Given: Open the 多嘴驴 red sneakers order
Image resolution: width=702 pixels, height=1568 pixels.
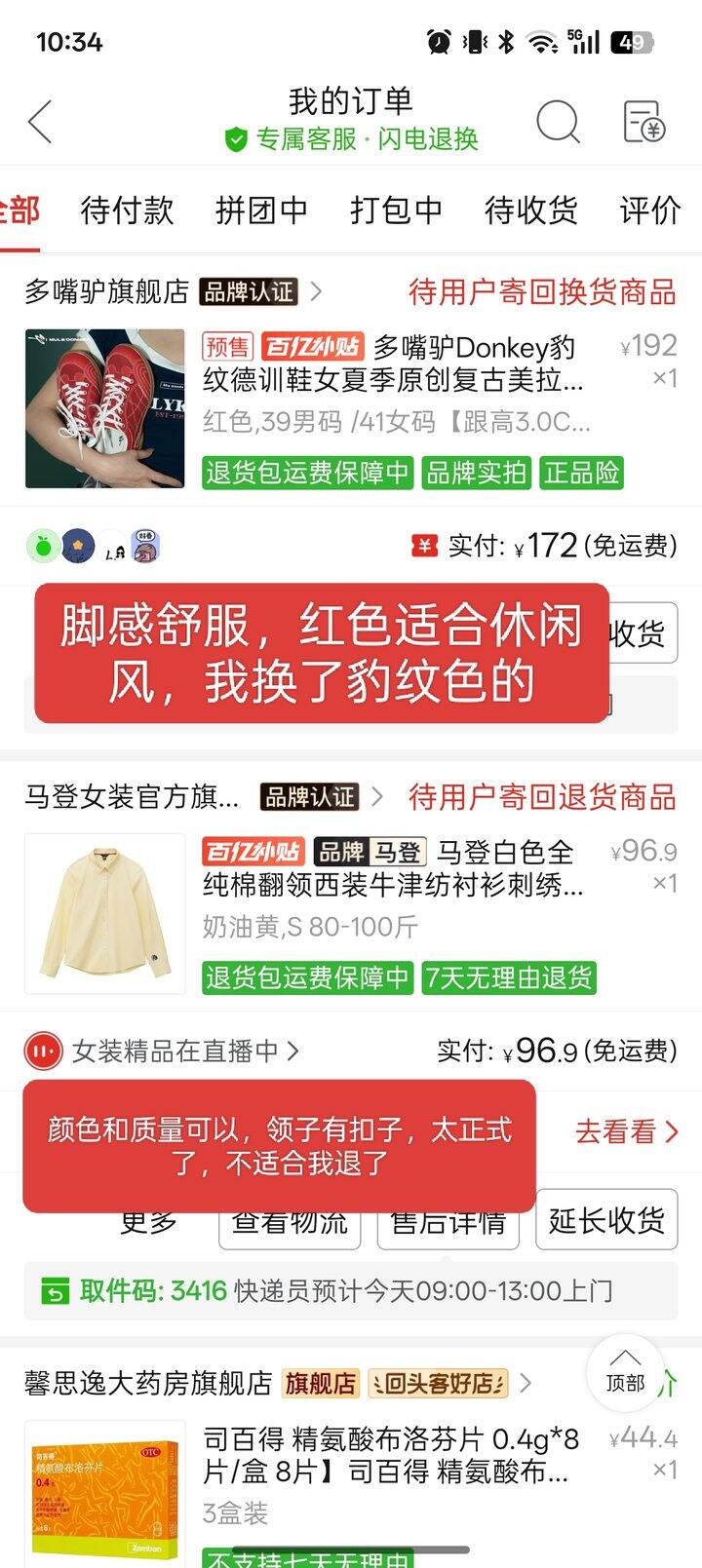Looking at the screenshot, I should coord(351,409).
